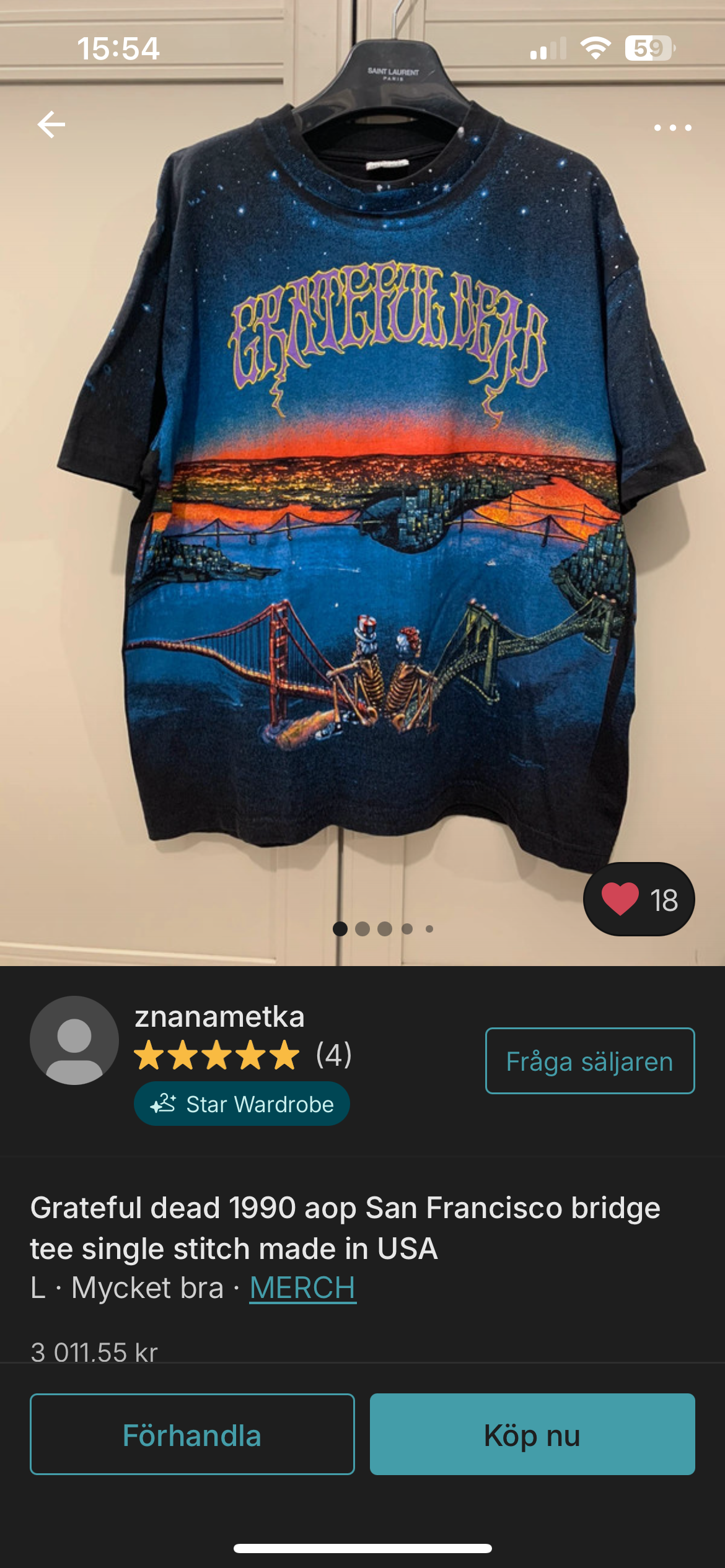Open the three-dot overflow menu
This screenshot has width=725, height=1568.
pyautogui.click(x=672, y=128)
